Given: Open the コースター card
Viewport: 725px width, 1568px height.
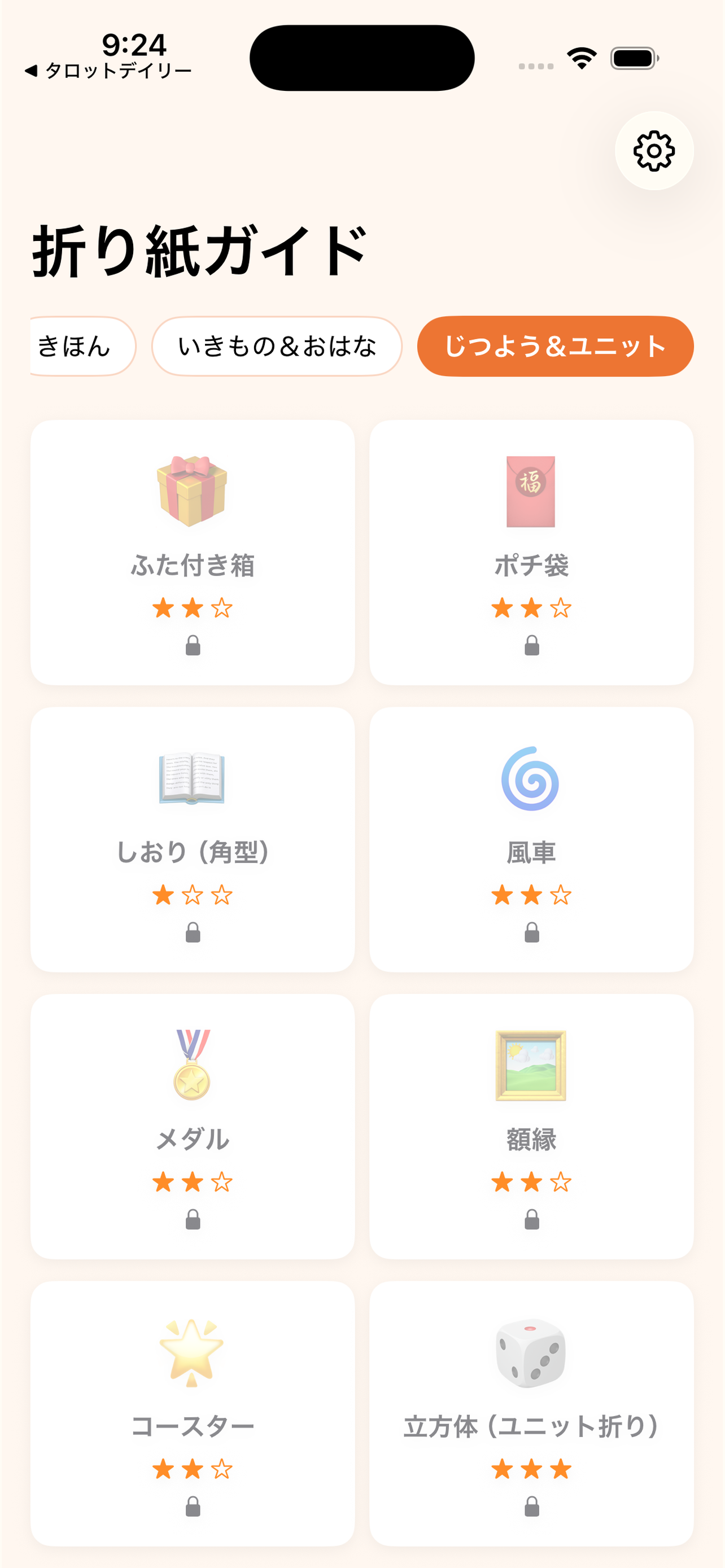Looking at the screenshot, I should coord(193,1414).
